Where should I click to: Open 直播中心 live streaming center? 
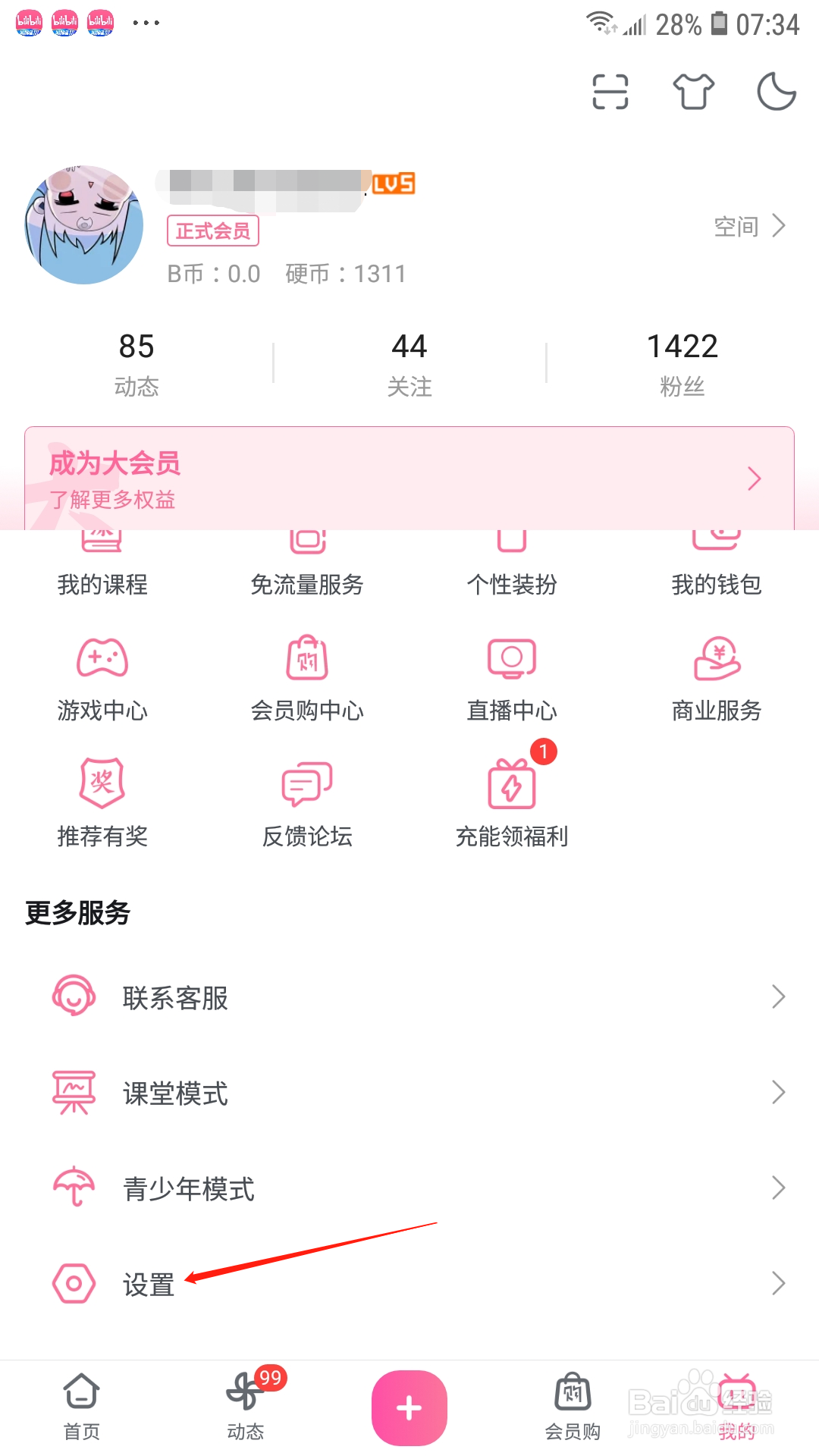512,679
